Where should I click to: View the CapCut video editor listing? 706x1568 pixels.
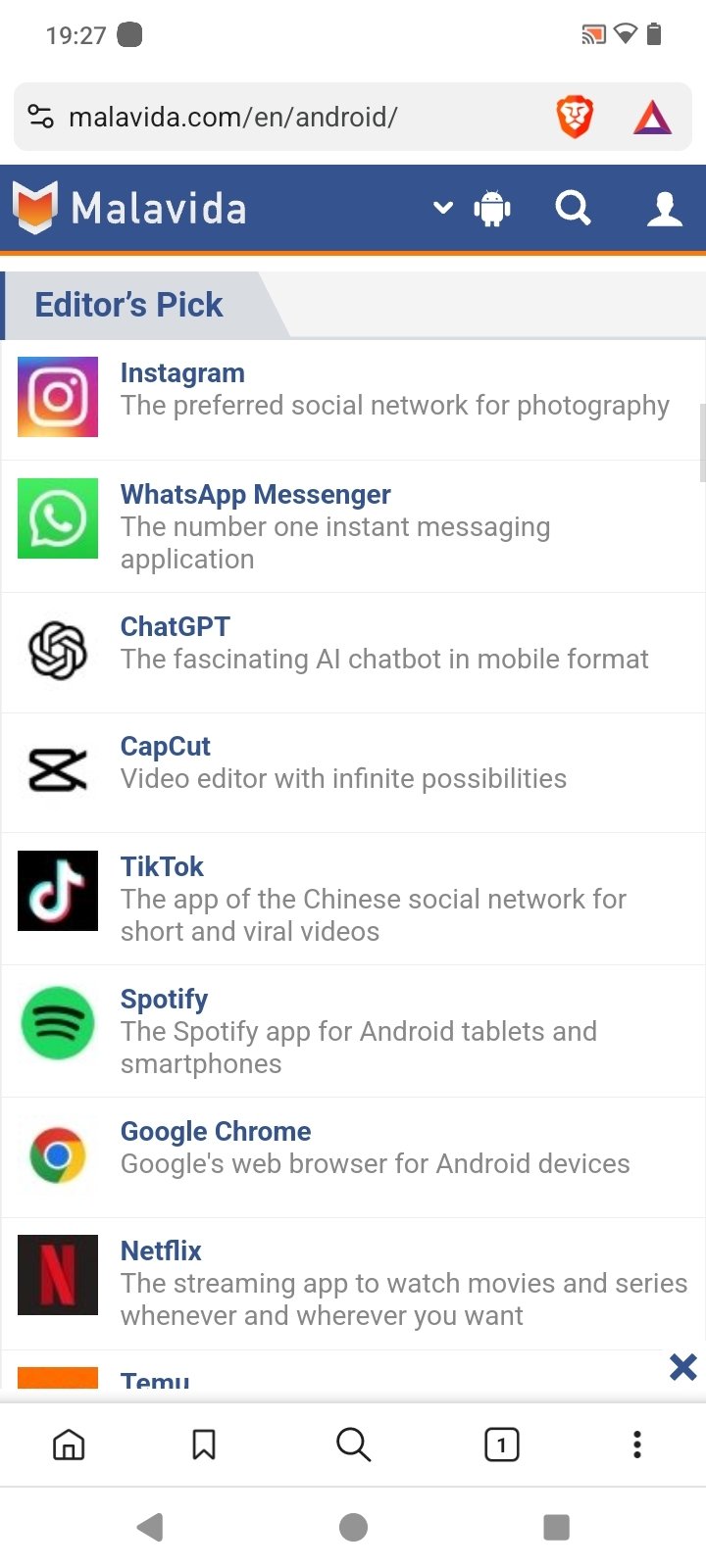(353, 772)
